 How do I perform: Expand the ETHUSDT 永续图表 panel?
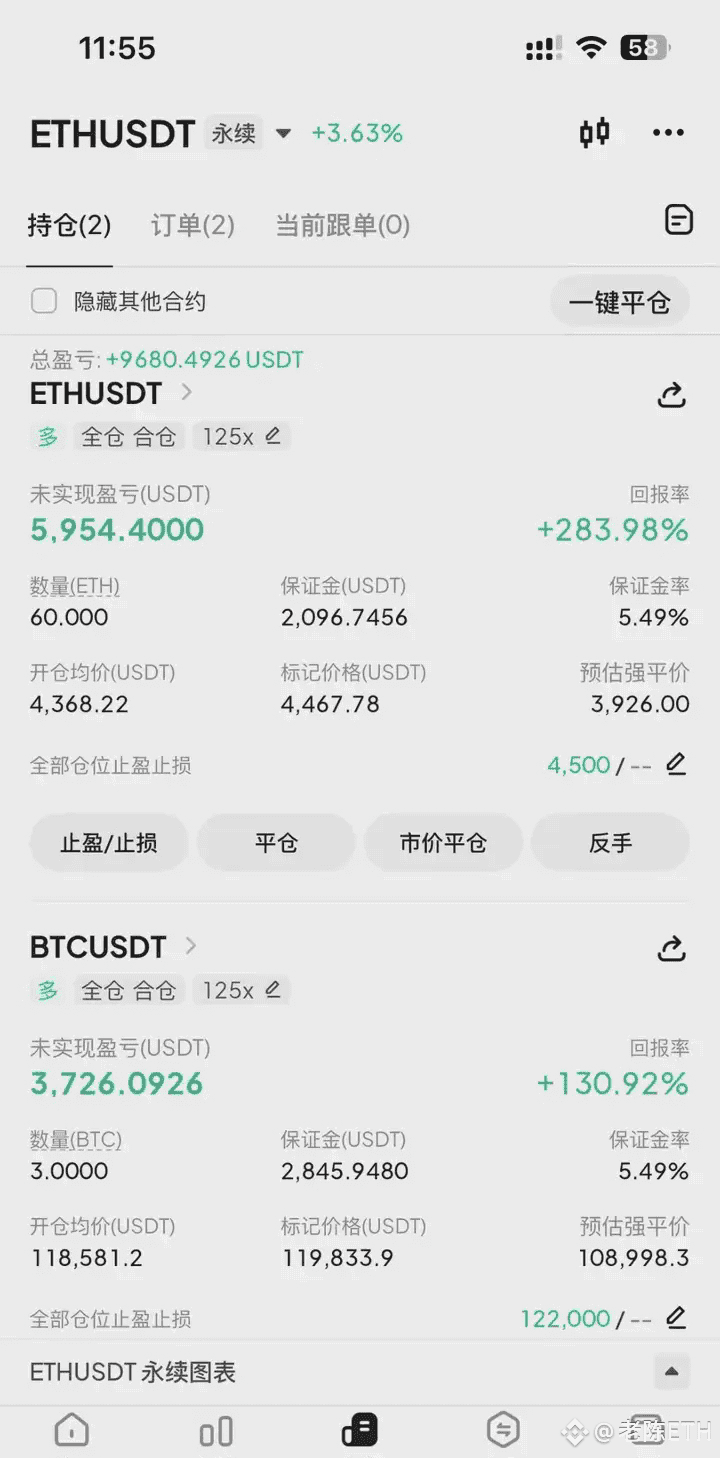click(x=672, y=1372)
